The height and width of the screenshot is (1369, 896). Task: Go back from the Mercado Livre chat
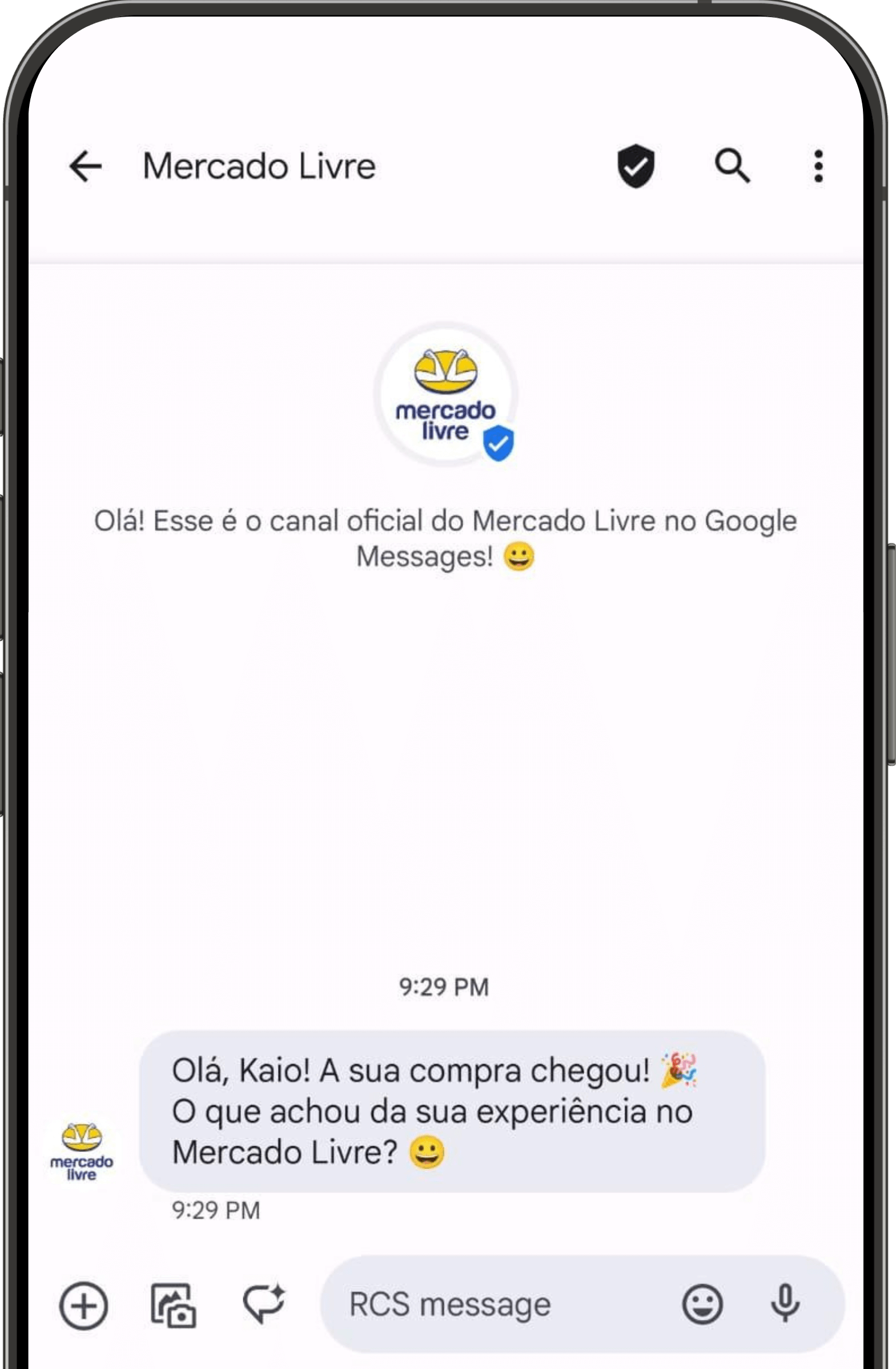85,166
